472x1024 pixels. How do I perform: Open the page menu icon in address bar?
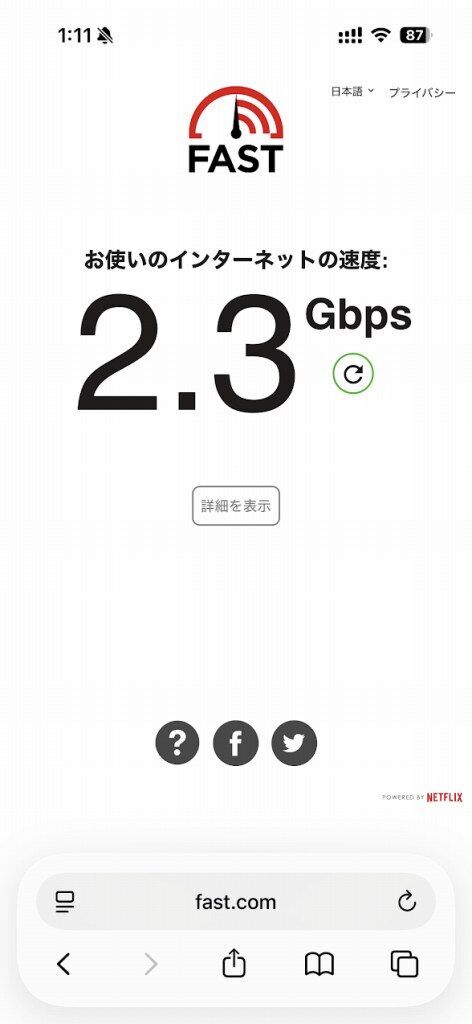click(65, 902)
